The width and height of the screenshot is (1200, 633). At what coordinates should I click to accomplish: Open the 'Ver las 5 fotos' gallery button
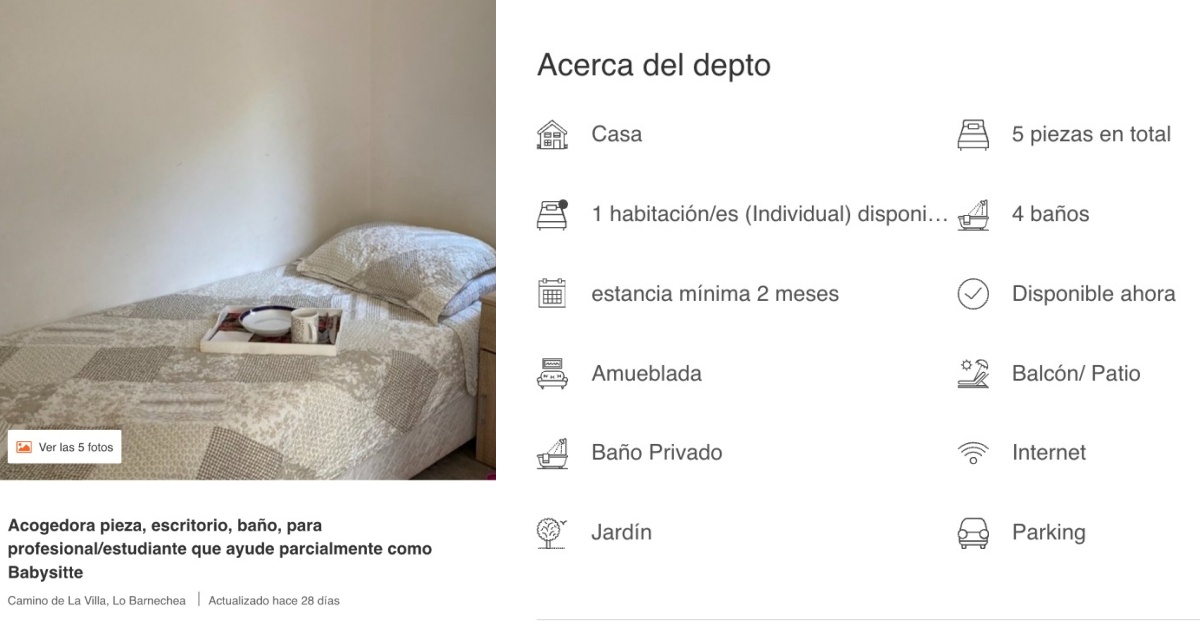(x=65, y=447)
